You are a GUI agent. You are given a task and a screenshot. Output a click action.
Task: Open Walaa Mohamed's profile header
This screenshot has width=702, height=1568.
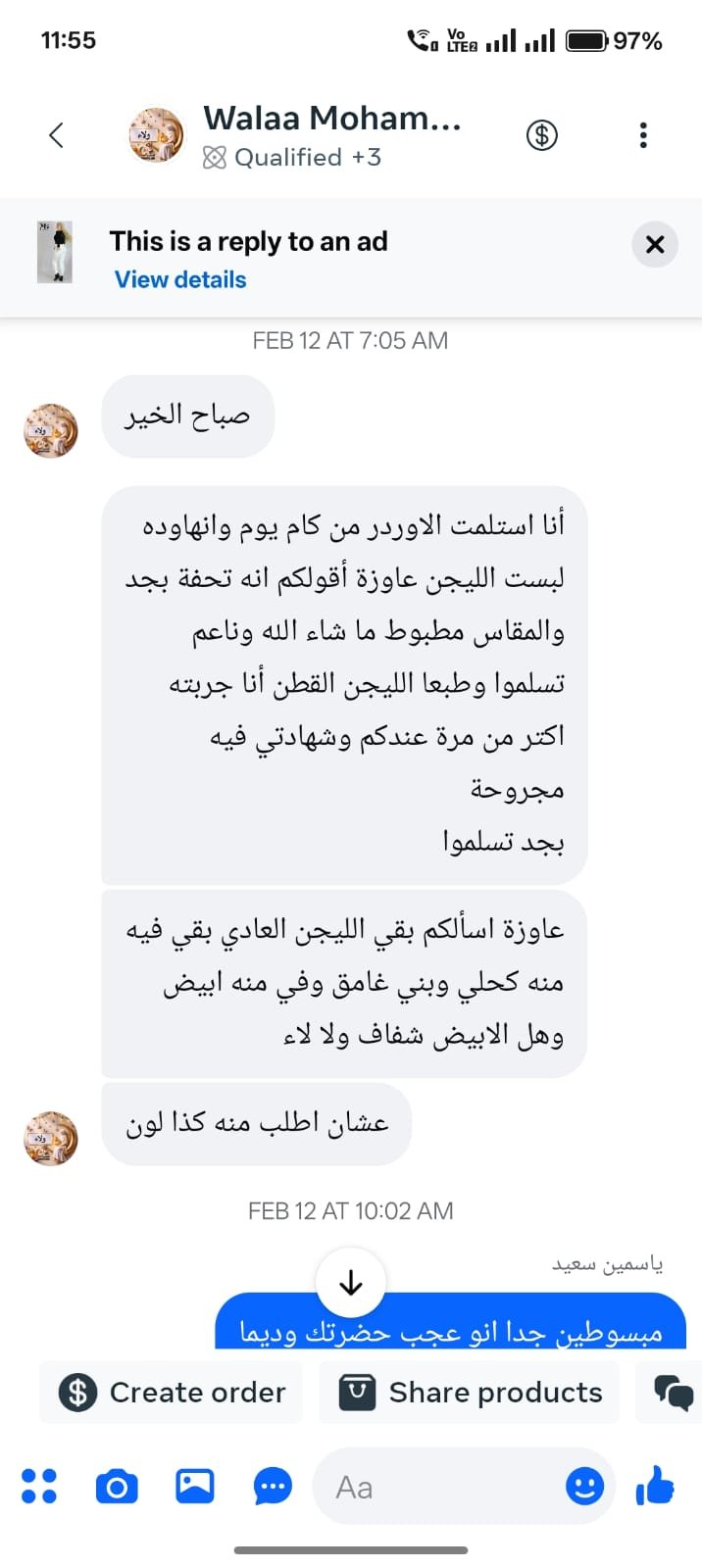click(x=331, y=135)
